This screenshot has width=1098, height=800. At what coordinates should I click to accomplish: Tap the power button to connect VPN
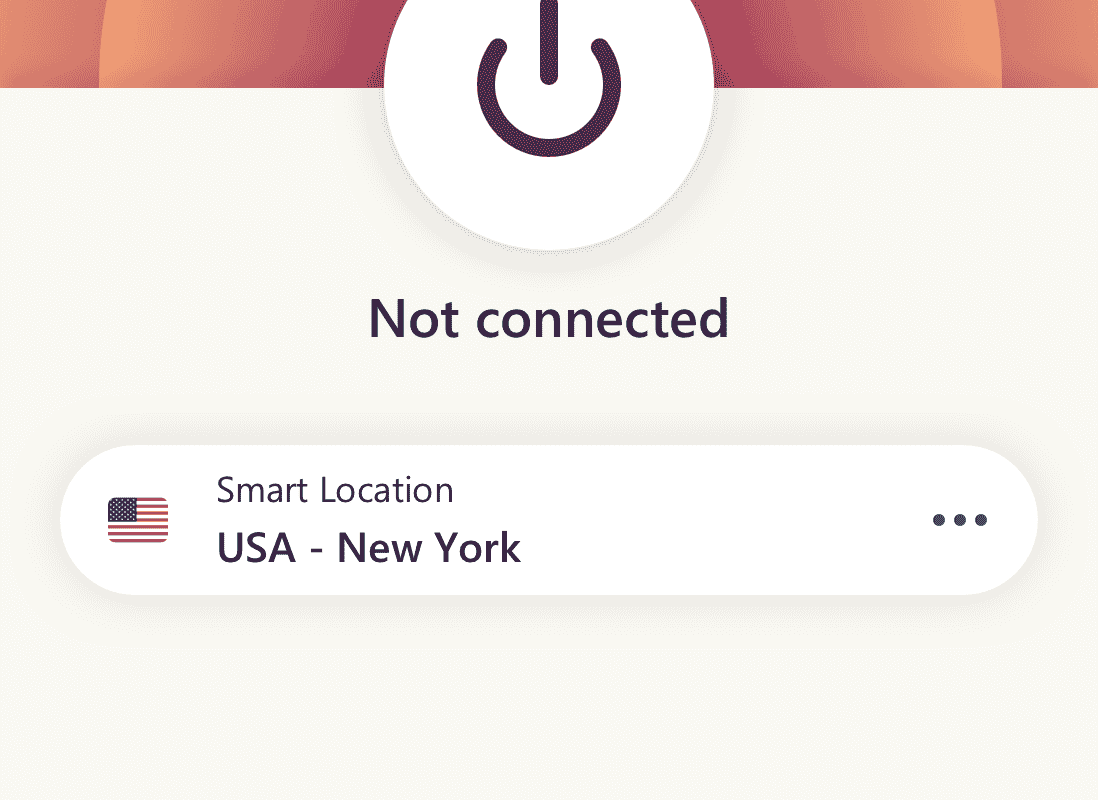[548, 95]
